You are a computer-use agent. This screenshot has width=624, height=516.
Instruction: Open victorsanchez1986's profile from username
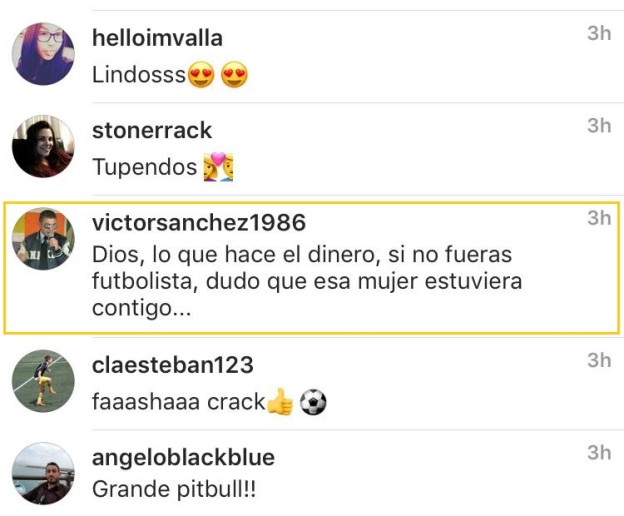[x=199, y=222]
